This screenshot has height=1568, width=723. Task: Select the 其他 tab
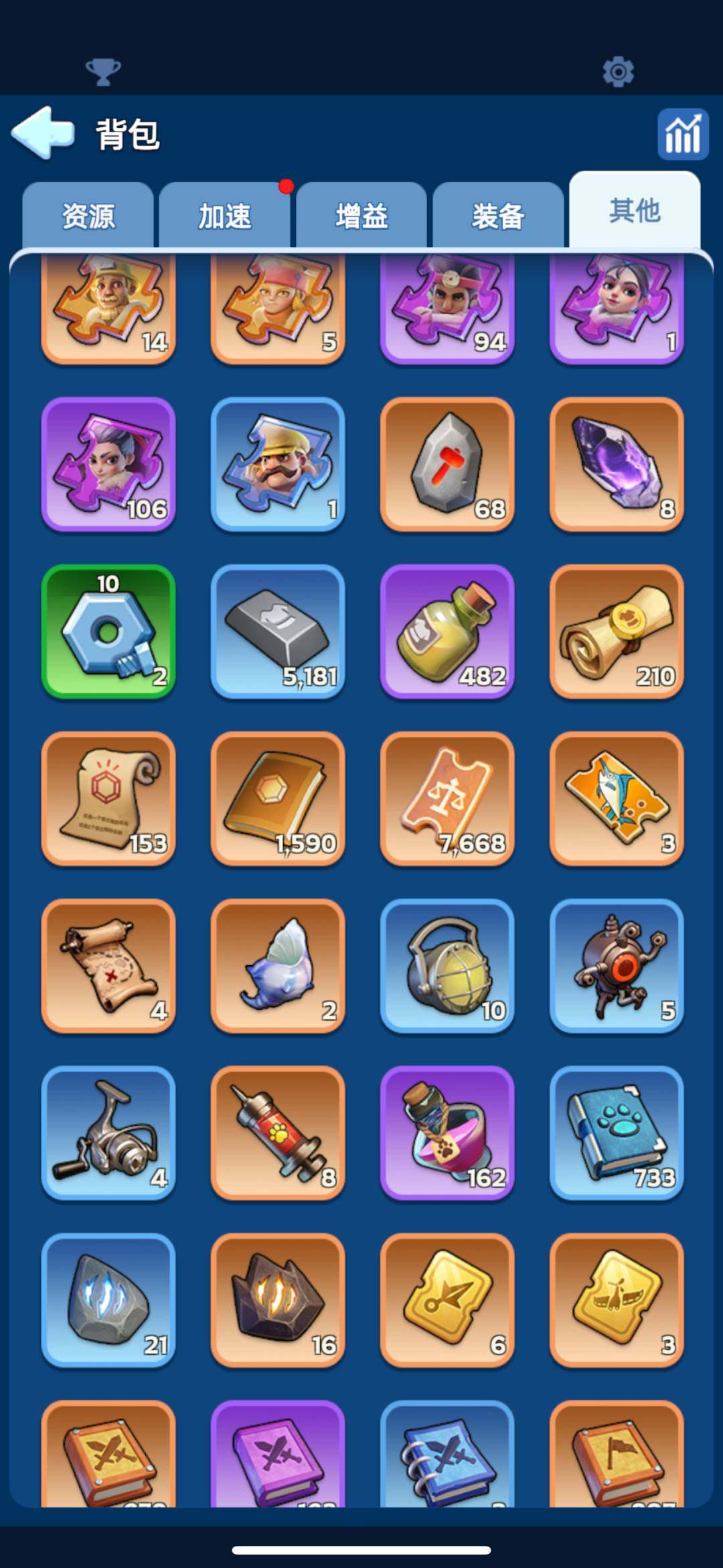click(x=635, y=211)
